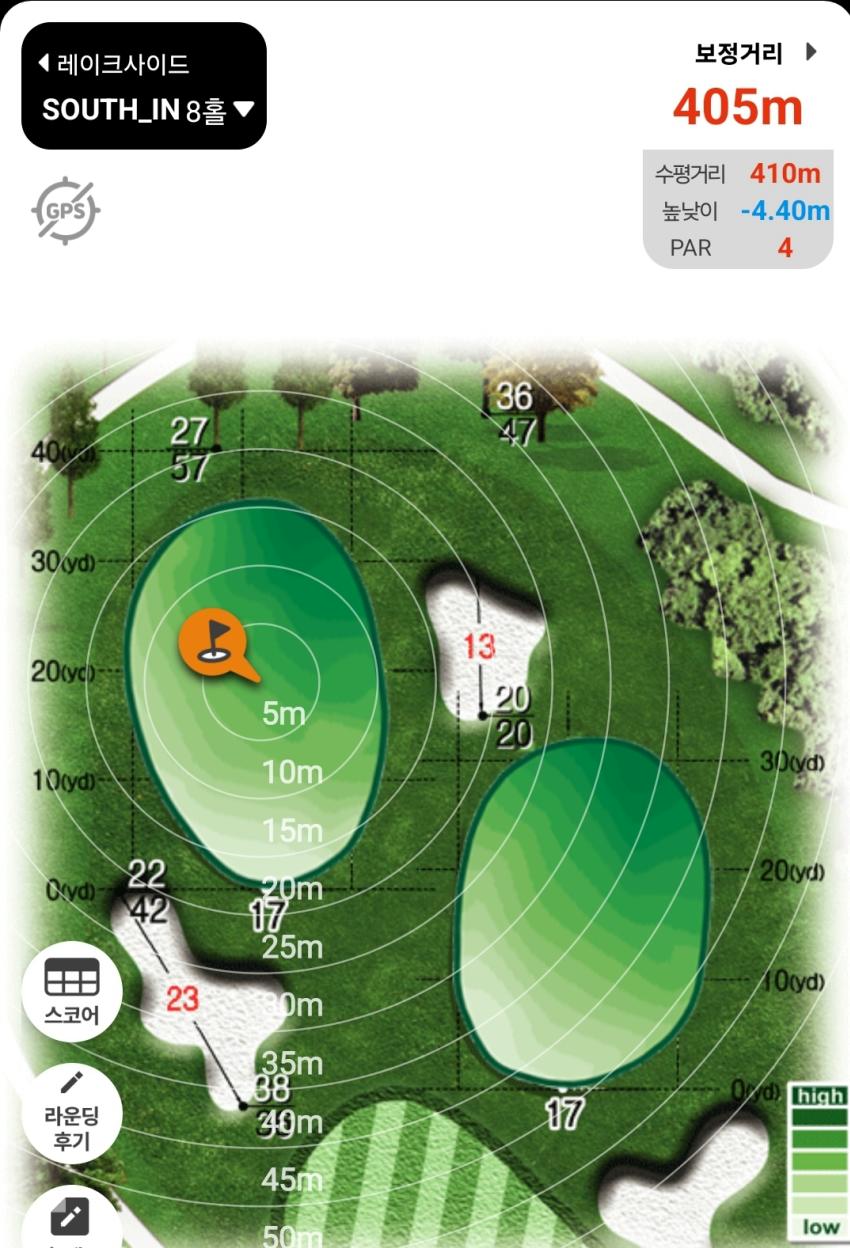The height and width of the screenshot is (1248, 850).
Task: Tap the orange flag pin marker
Action: pyautogui.click(x=213, y=642)
